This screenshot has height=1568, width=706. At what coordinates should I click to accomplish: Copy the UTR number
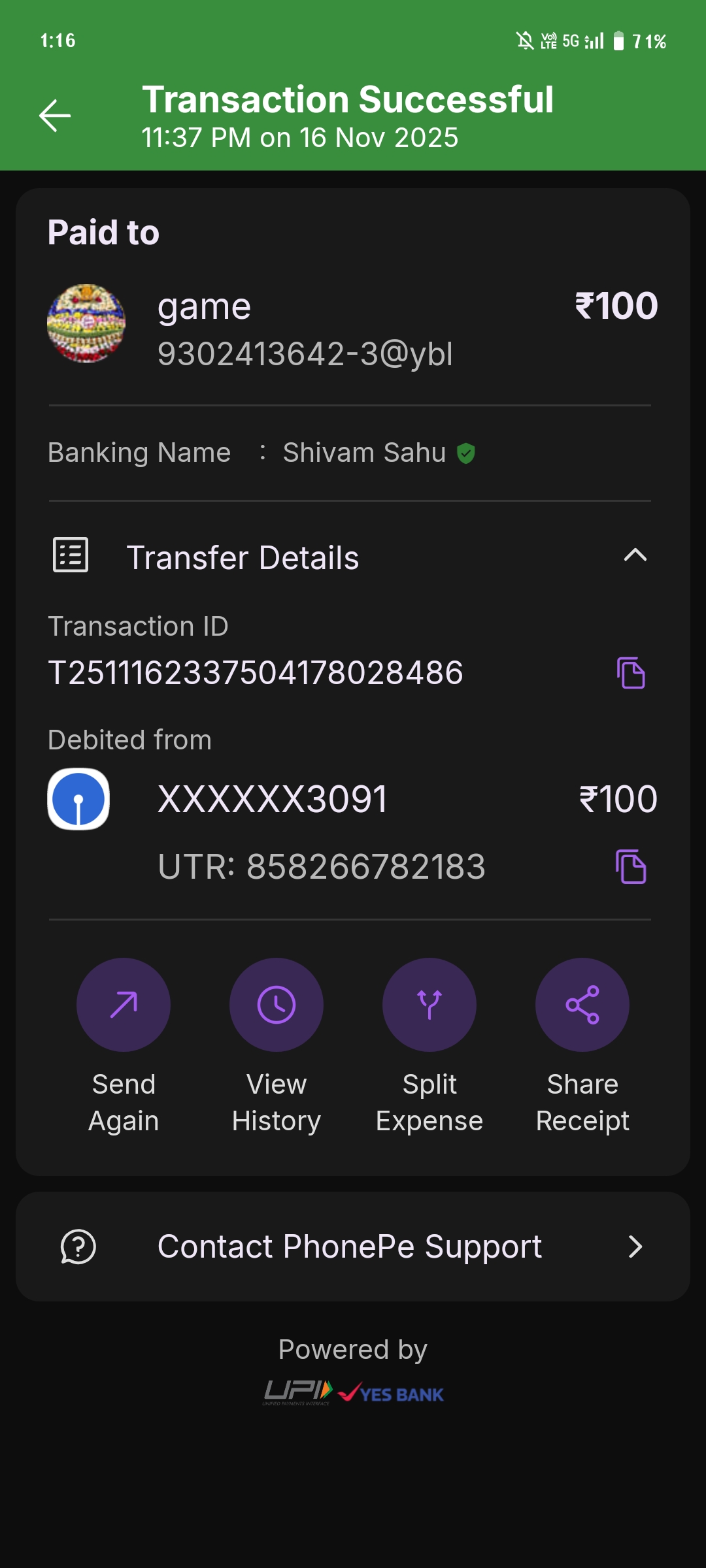tap(631, 867)
